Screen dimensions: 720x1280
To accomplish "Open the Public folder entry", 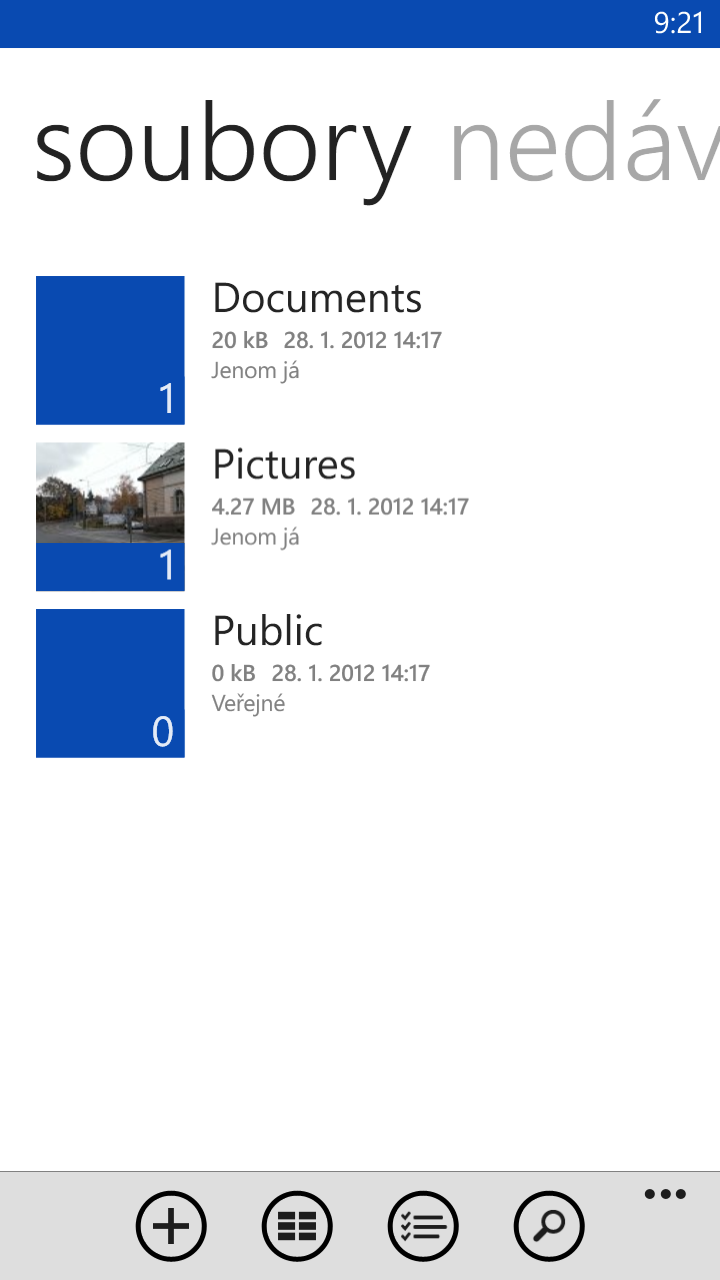I will (267, 631).
